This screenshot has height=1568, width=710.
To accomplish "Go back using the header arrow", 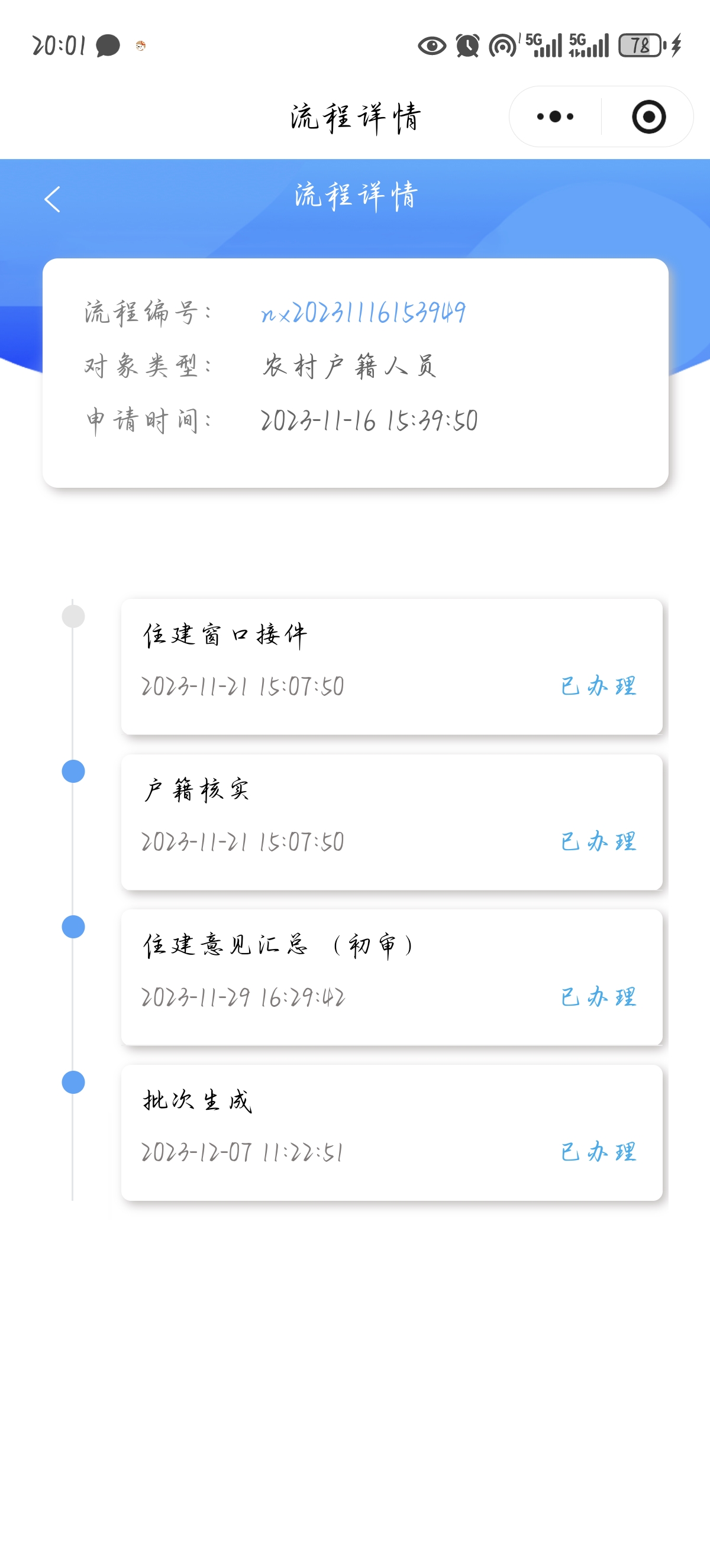I will coord(53,199).
